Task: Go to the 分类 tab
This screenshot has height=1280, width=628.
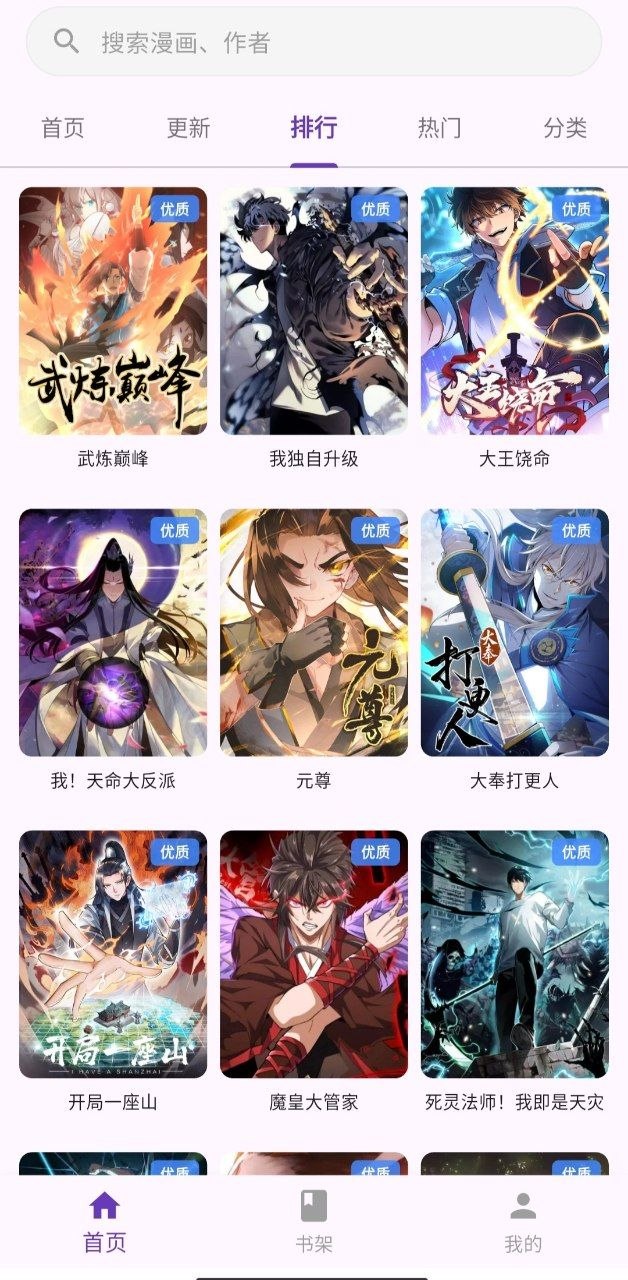Action: [565, 128]
